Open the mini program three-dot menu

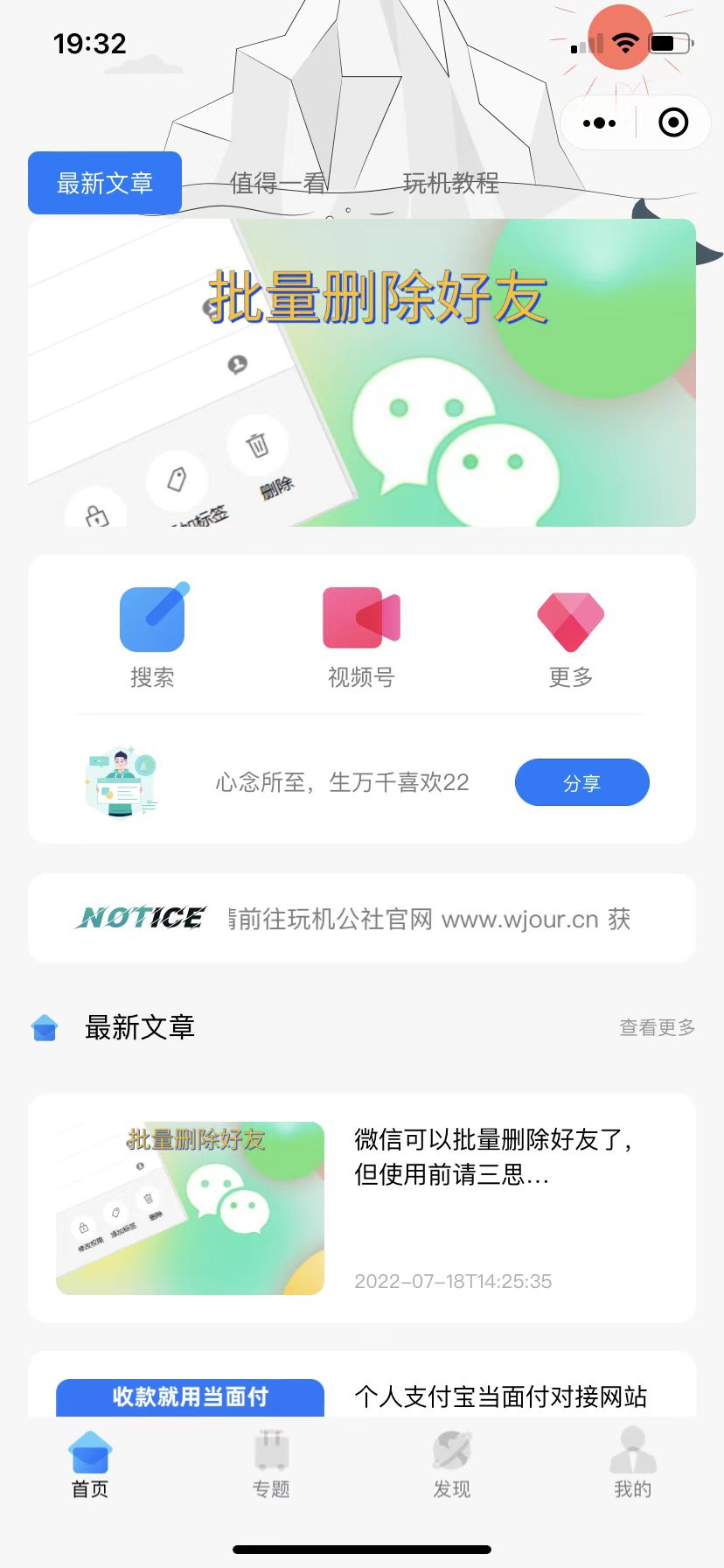pyautogui.click(x=599, y=123)
